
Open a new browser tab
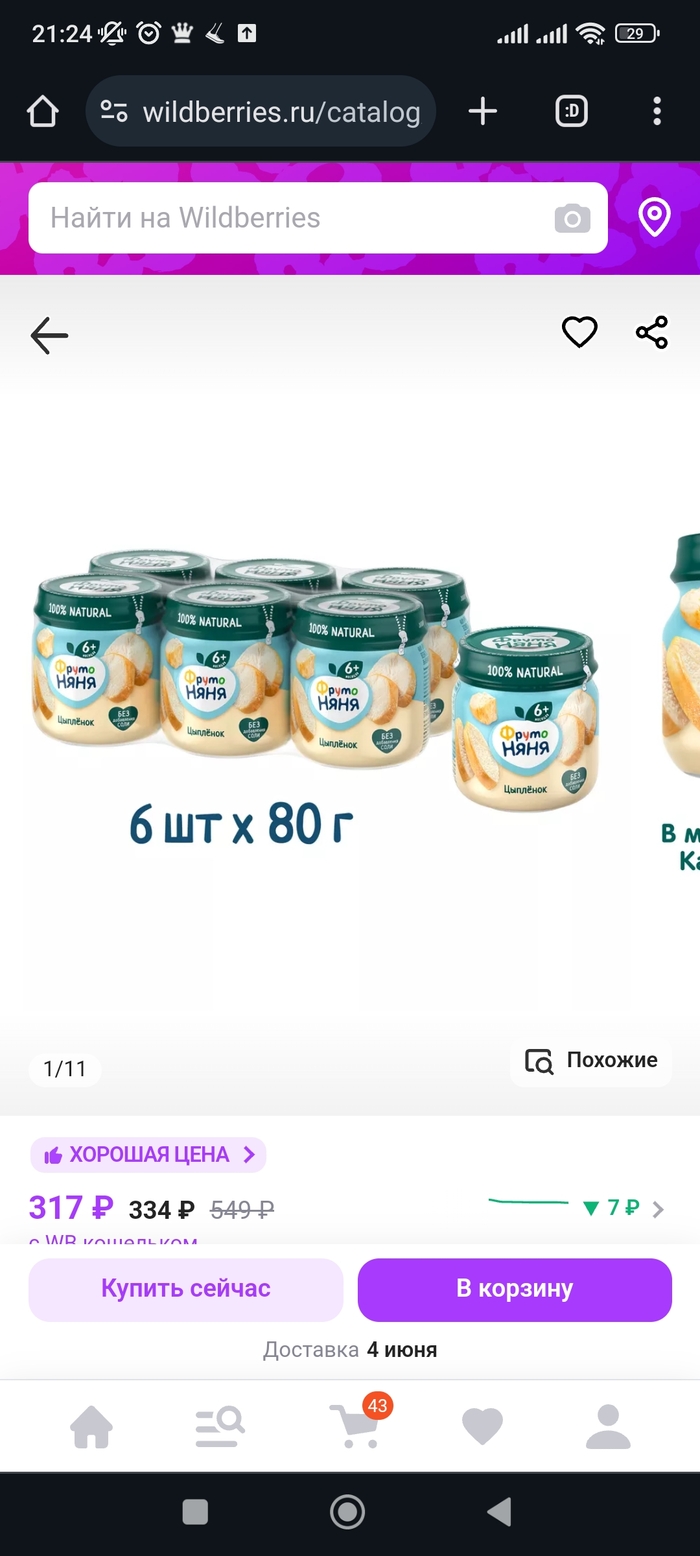[x=483, y=112]
